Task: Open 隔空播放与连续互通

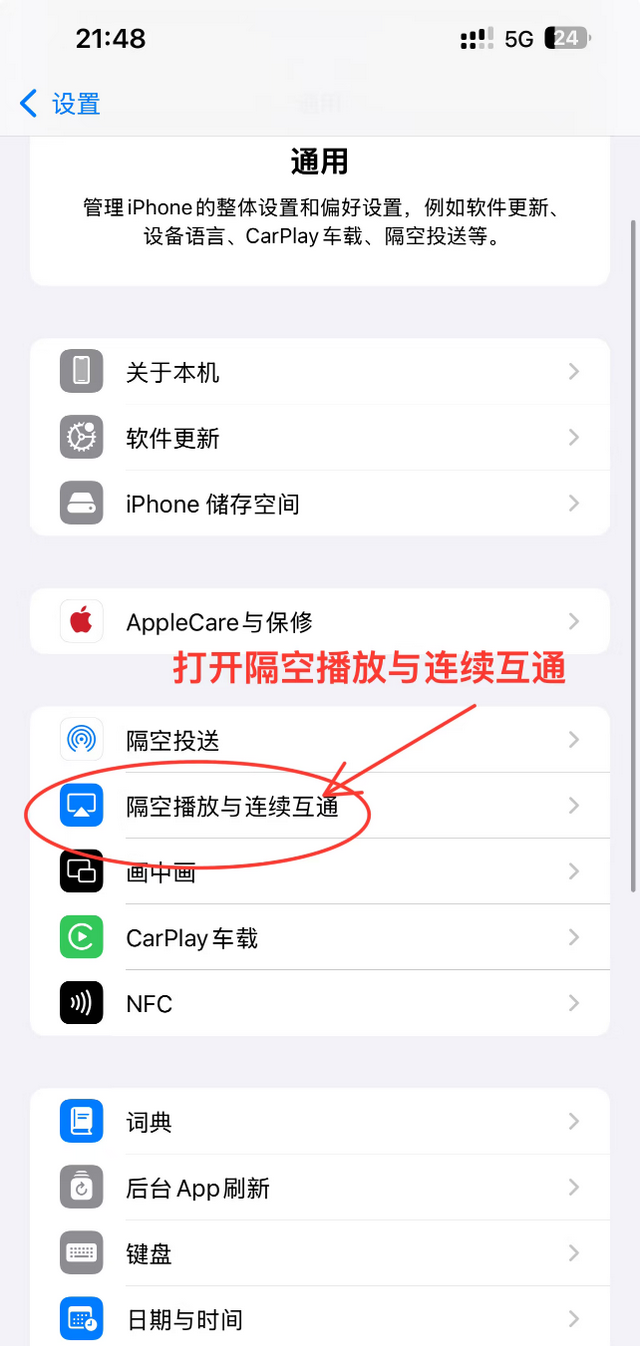Action: (x=320, y=806)
